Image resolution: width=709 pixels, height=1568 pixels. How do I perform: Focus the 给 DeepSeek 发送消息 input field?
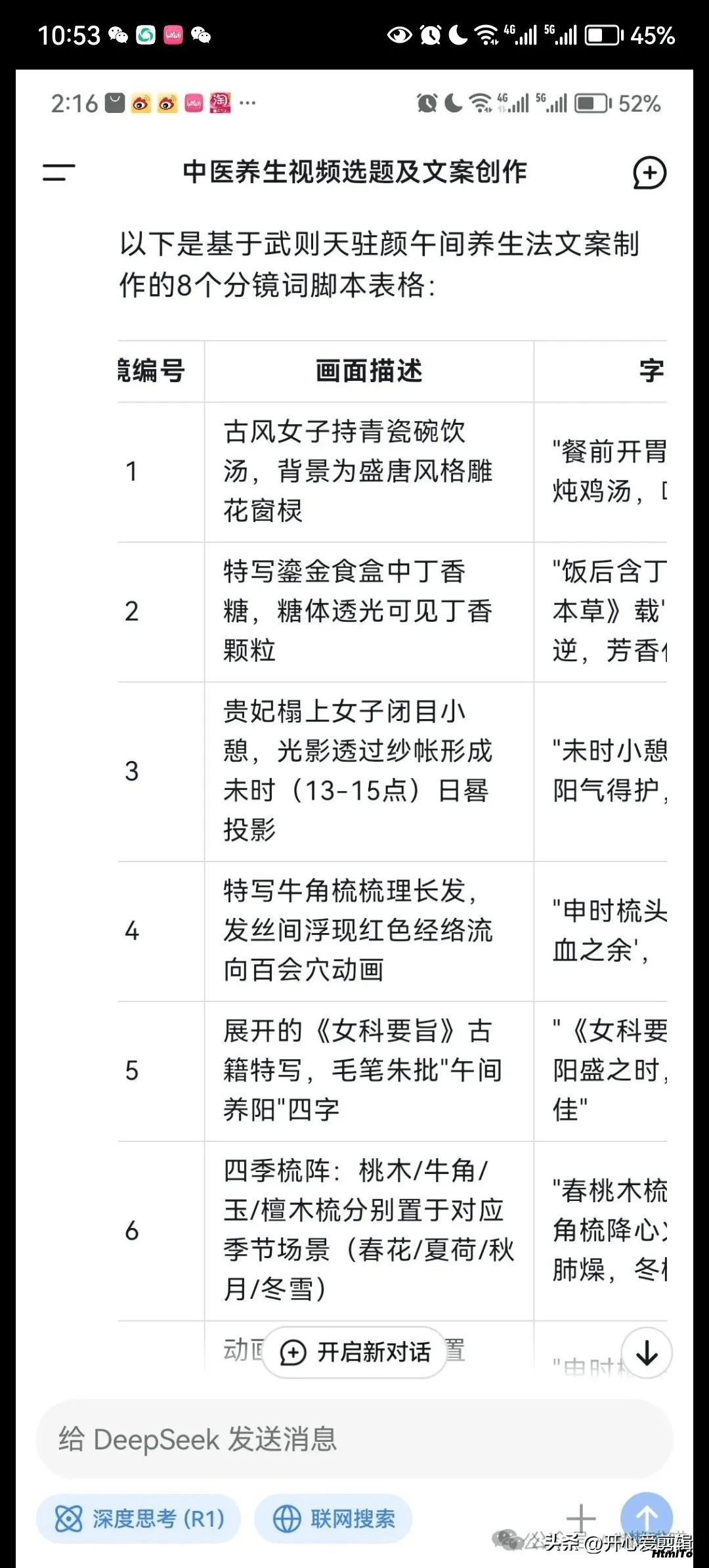tap(354, 1439)
